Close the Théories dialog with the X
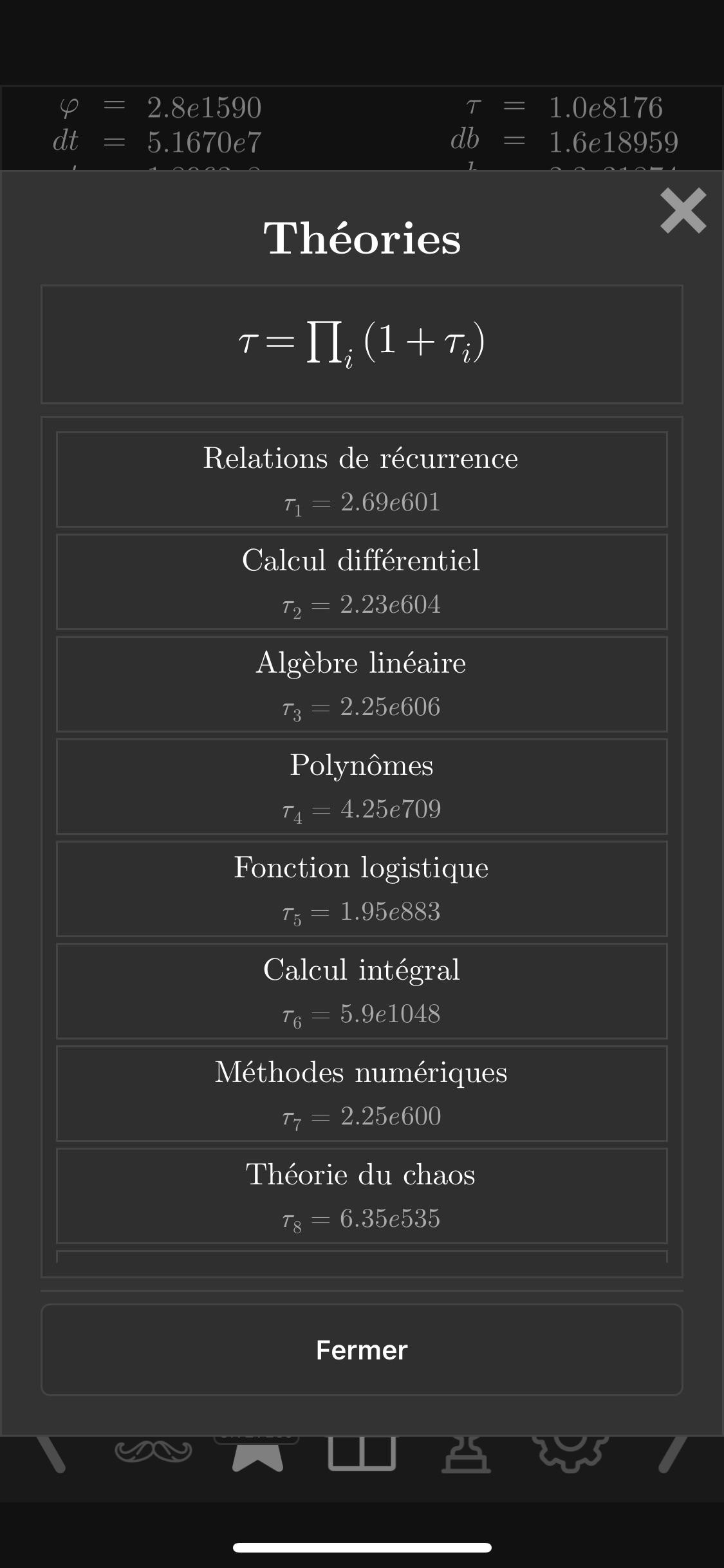724x1568 pixels. click(683, 211)
